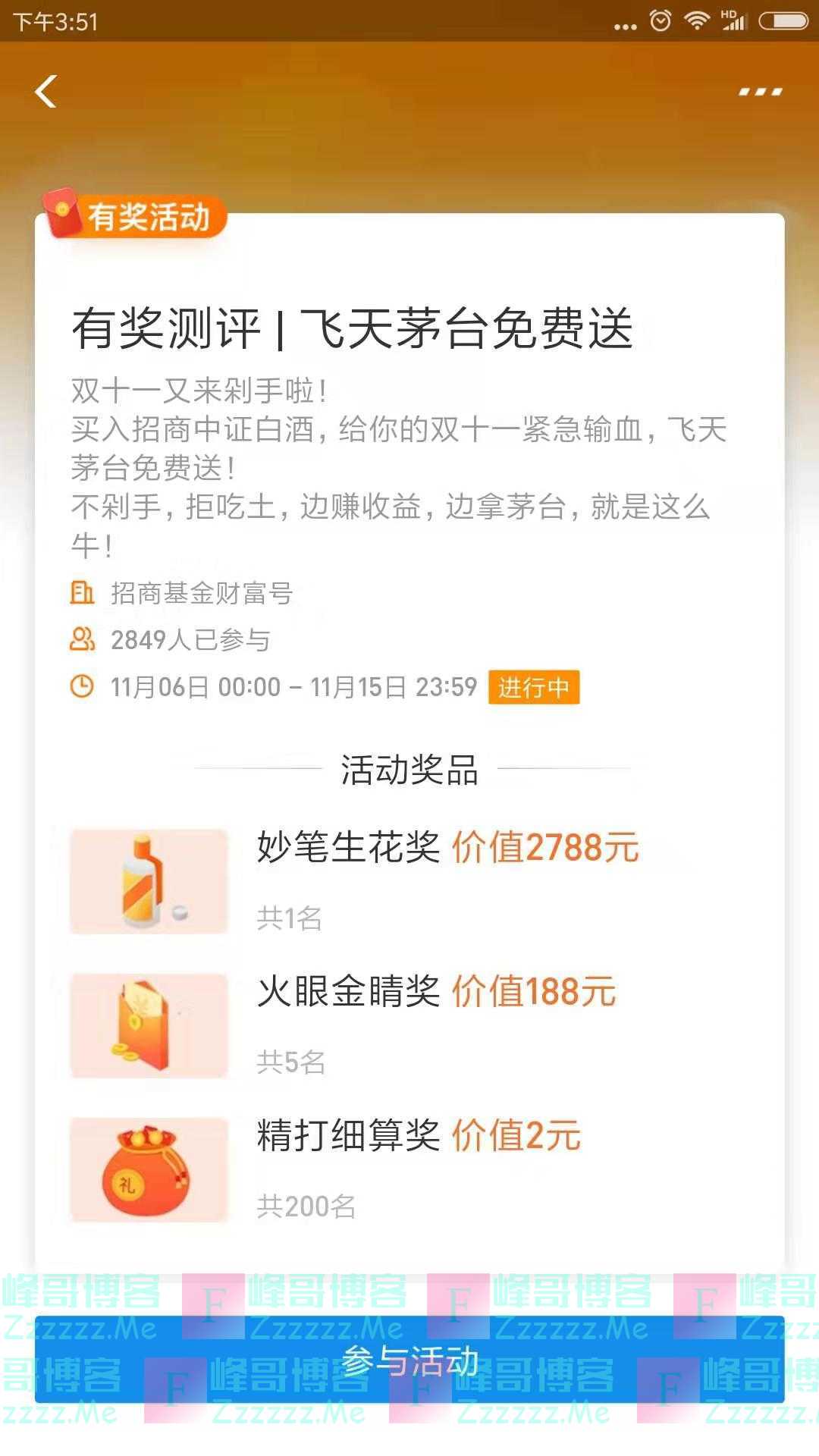Click the red envelope icon for 火眼金睛奖
The height and width of the screenshot is (1456, 819).
pyautogui.click(x=147, y=1025)
